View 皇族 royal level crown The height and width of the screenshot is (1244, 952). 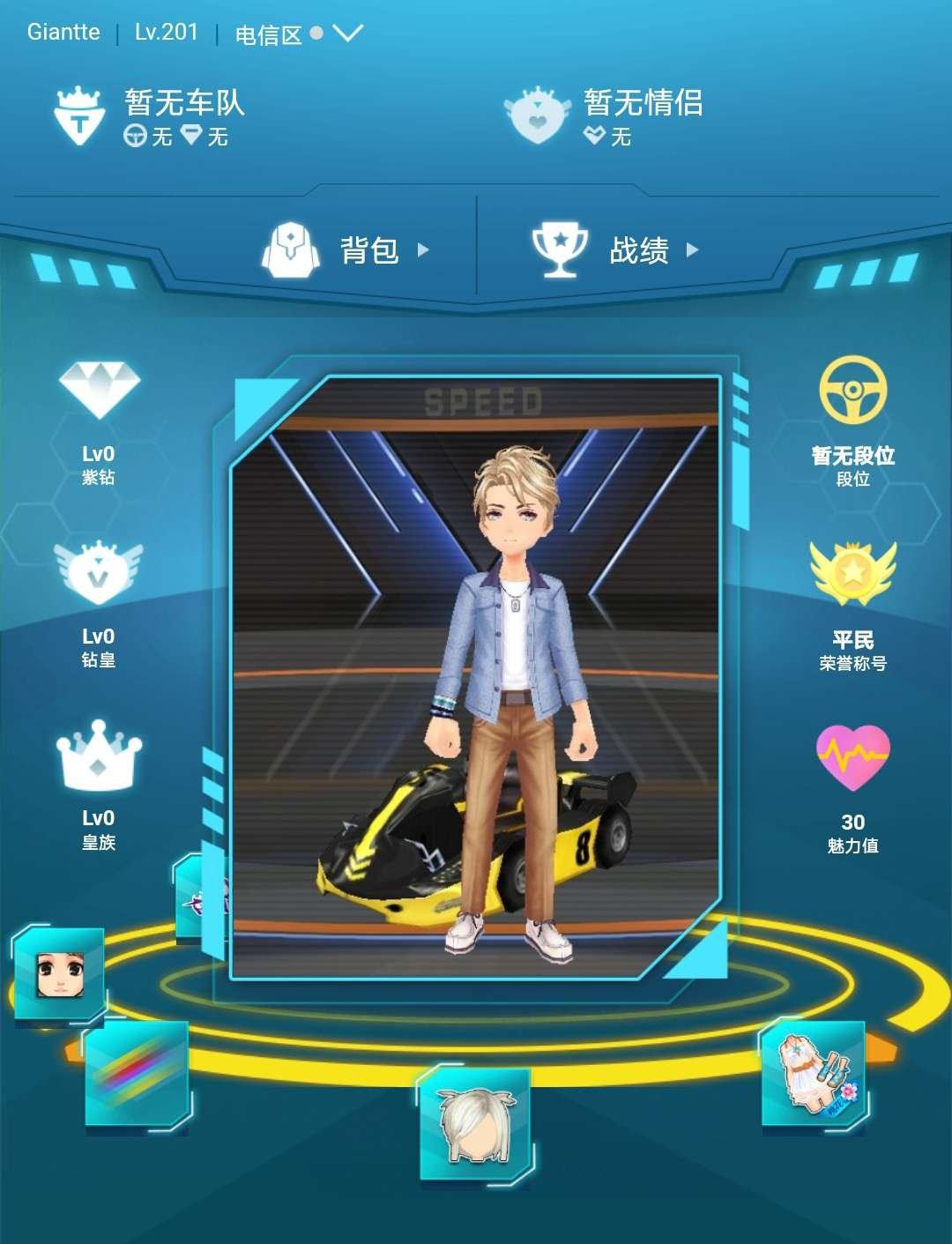99,756
